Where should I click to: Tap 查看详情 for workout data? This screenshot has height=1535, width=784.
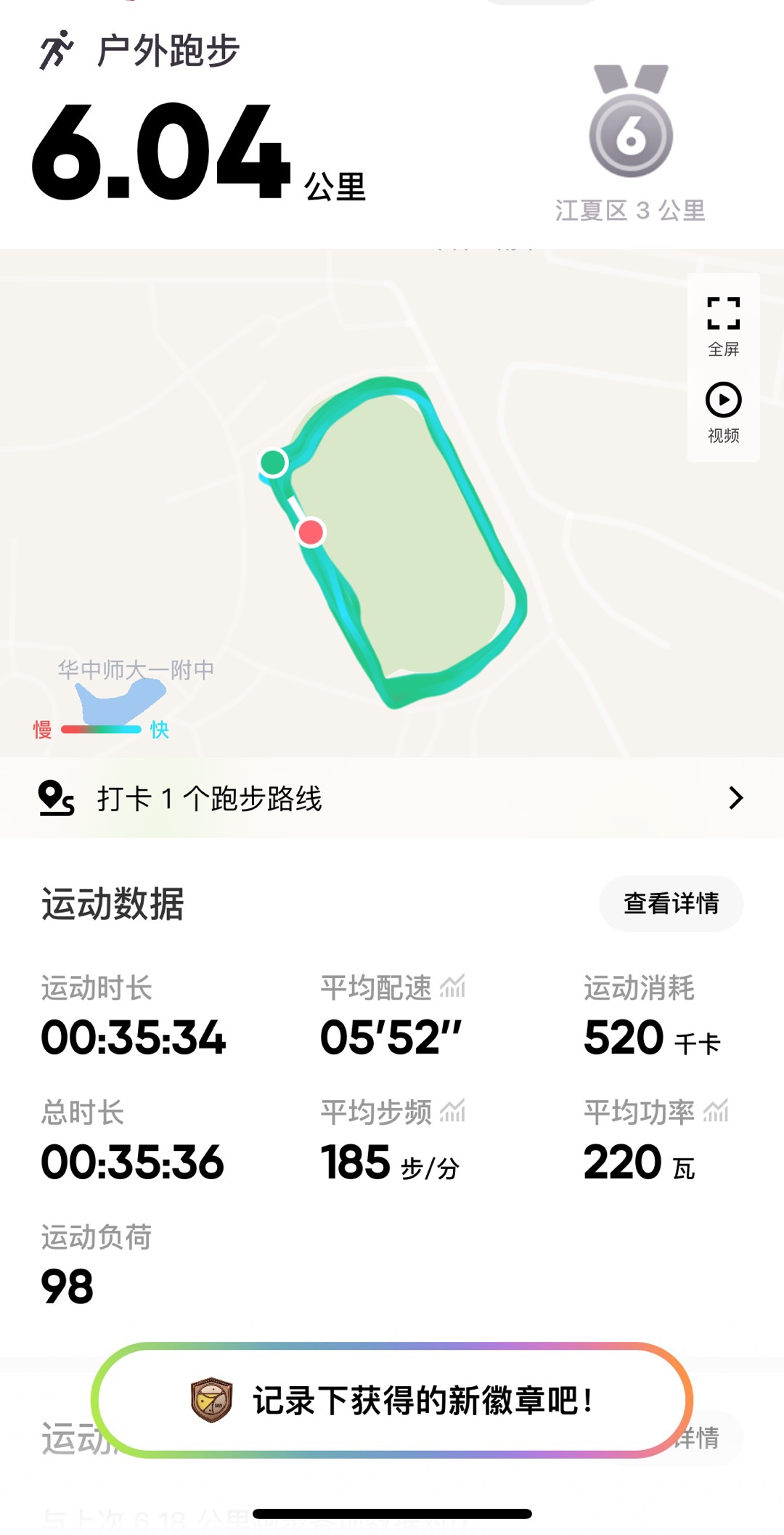[671, 903]
